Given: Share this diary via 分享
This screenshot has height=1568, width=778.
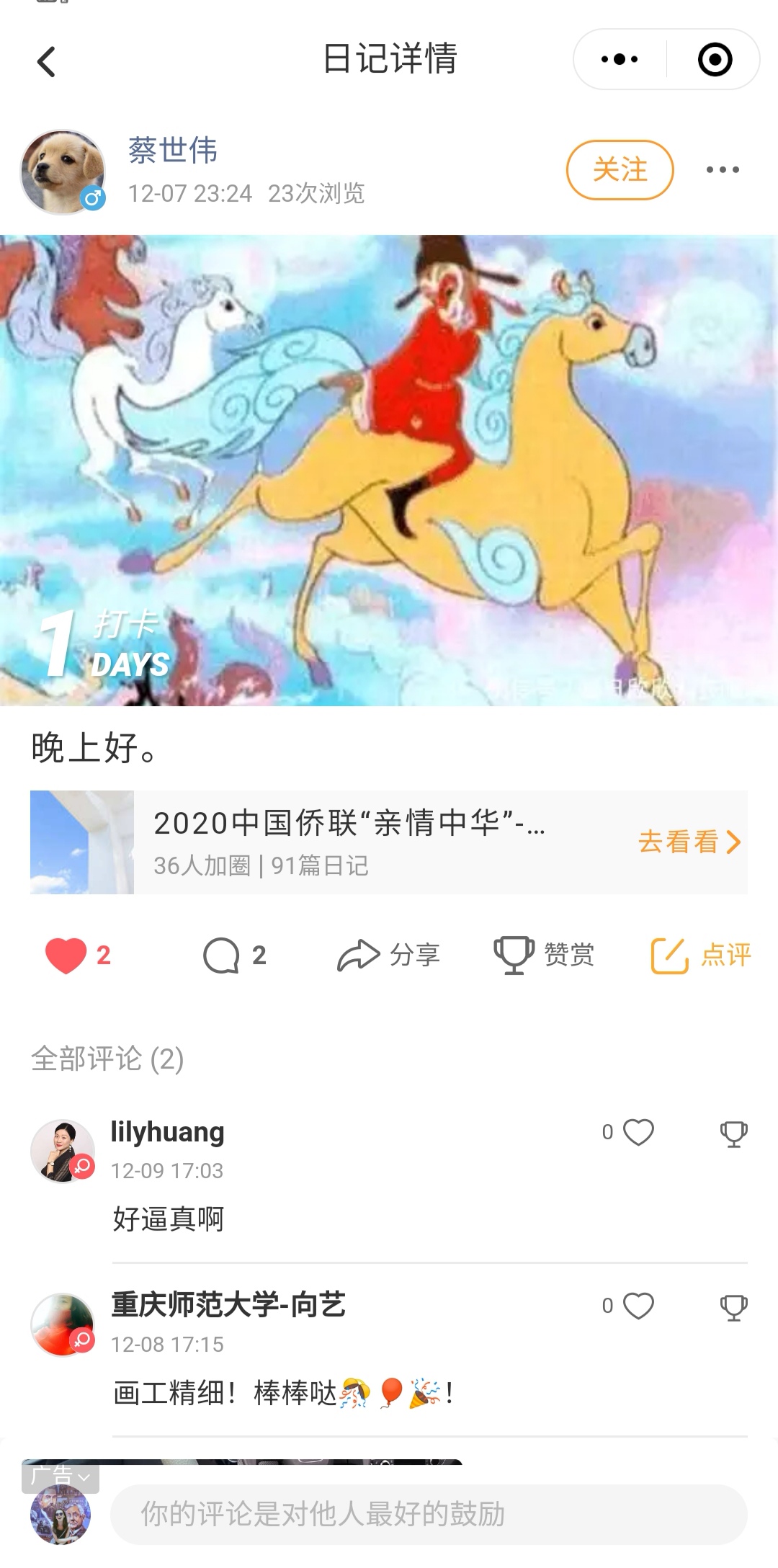Looking at the screenshot, I should tap(389, 955).
